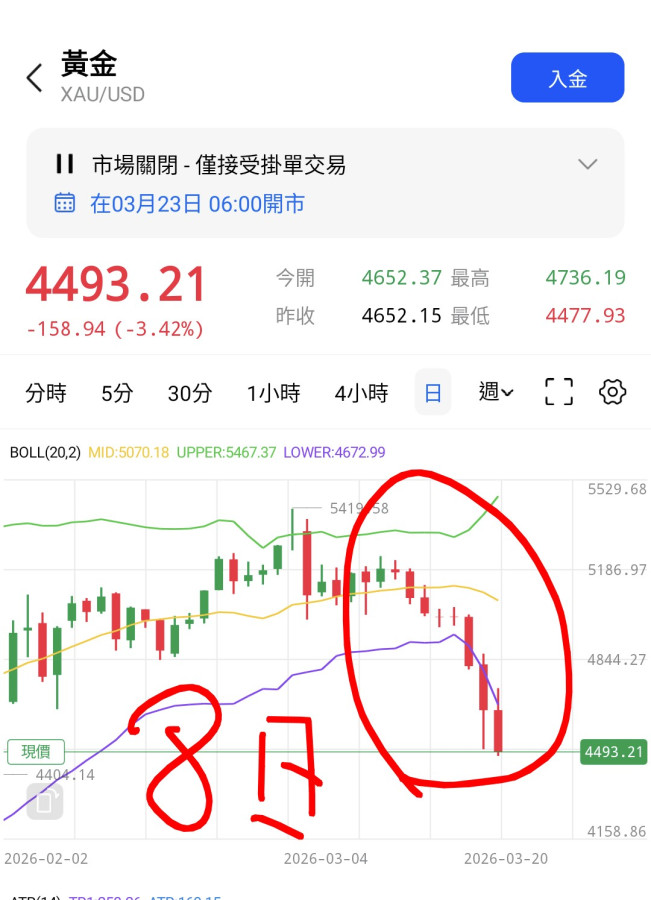The width and height of the screenshot is (651, 900).
Task: Open chart settings gear
Action: click(x=612, y=392)
